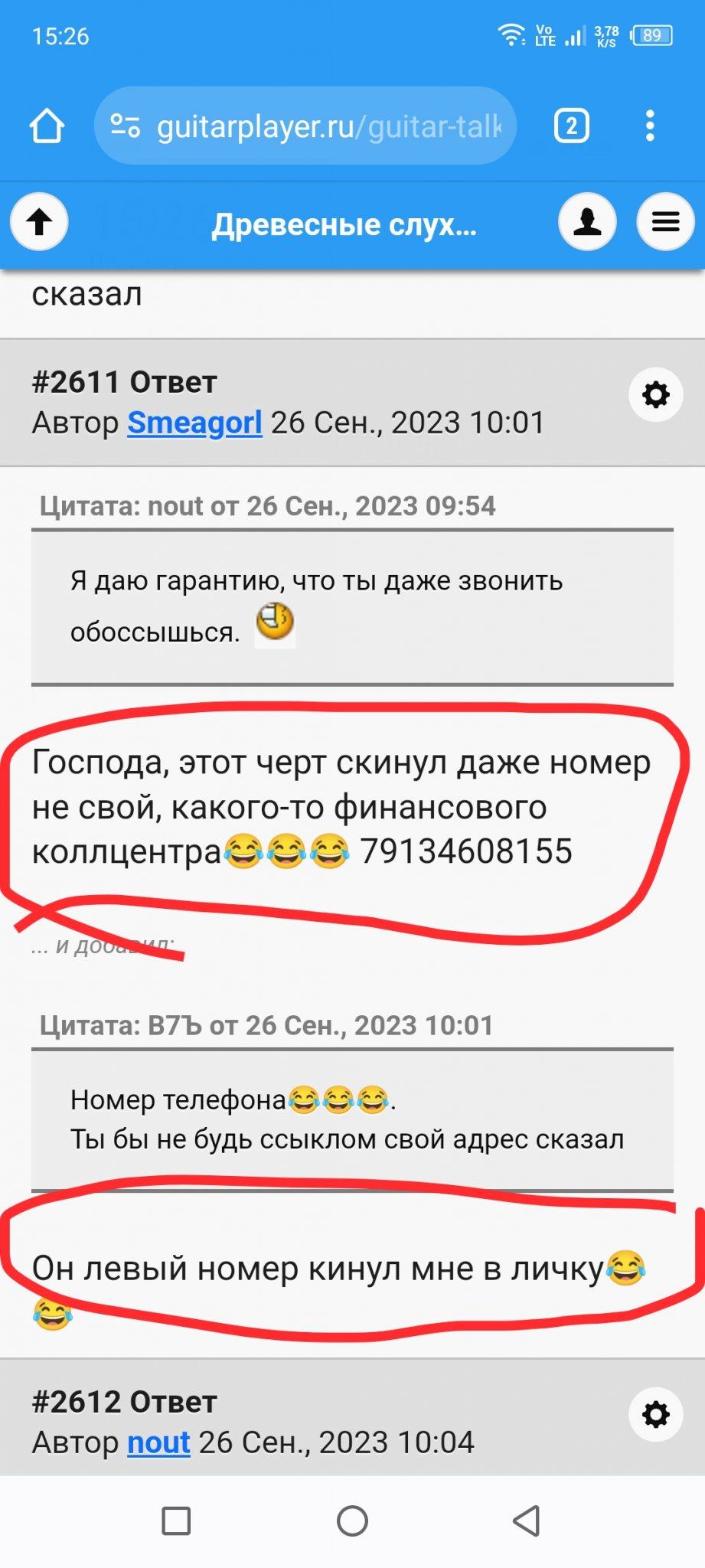Go to the browser home page
This screenshot has height=1568, width=705.
47,126
